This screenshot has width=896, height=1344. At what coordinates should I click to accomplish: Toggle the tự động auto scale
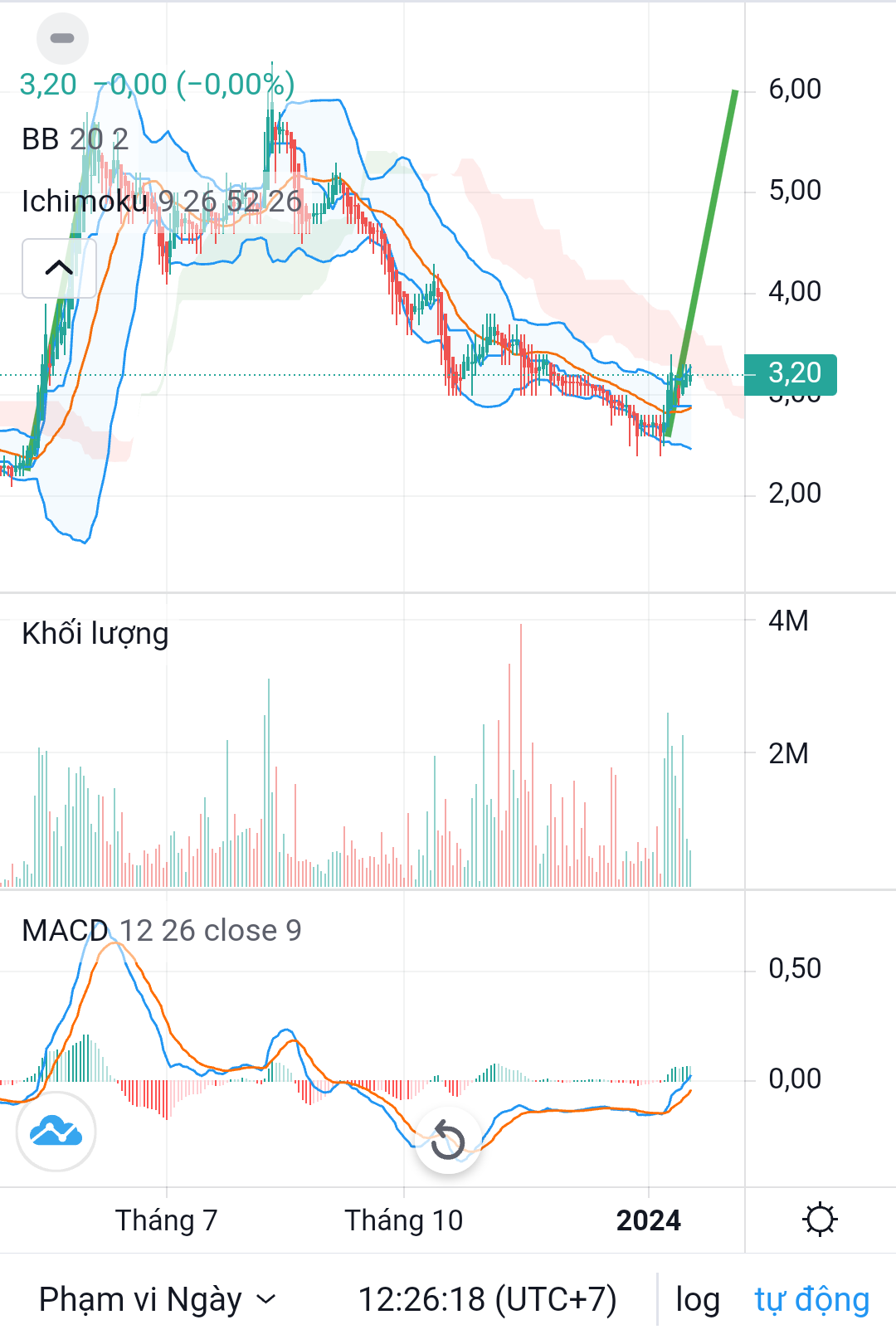(811, 1299)
